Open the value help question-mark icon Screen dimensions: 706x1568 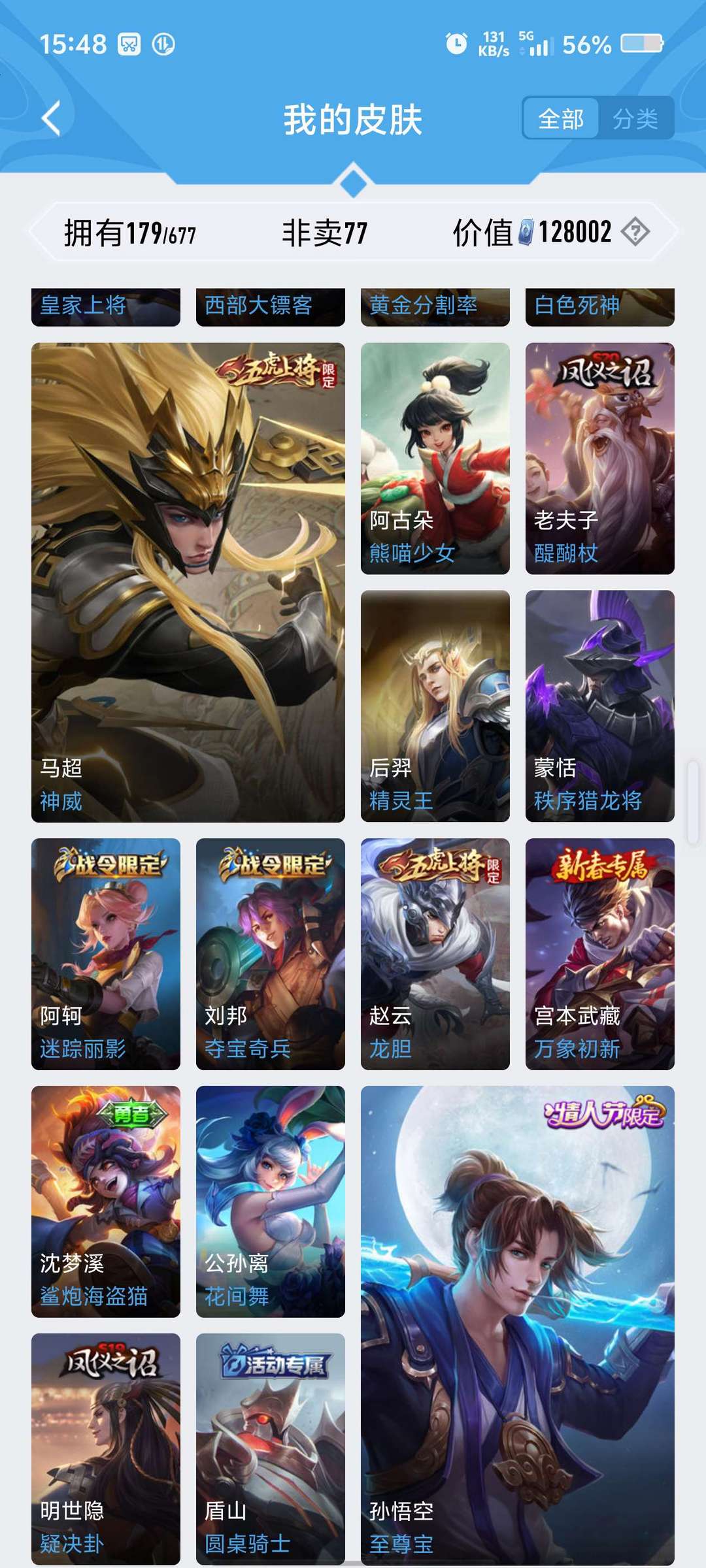[x=635, y=232]
